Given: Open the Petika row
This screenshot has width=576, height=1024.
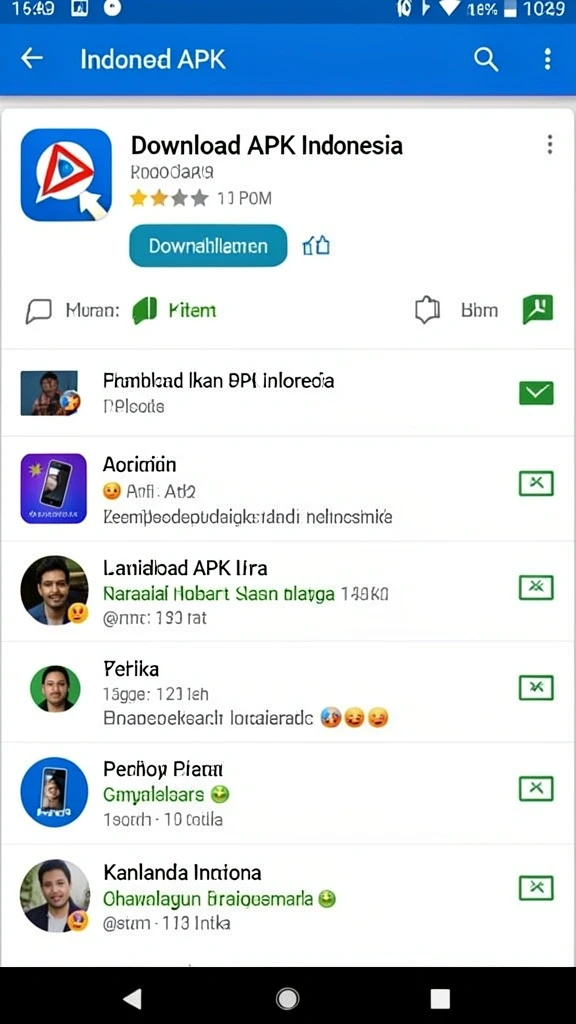Looking at the screenshot, I should pyautogui.click(x=288, y=692).
